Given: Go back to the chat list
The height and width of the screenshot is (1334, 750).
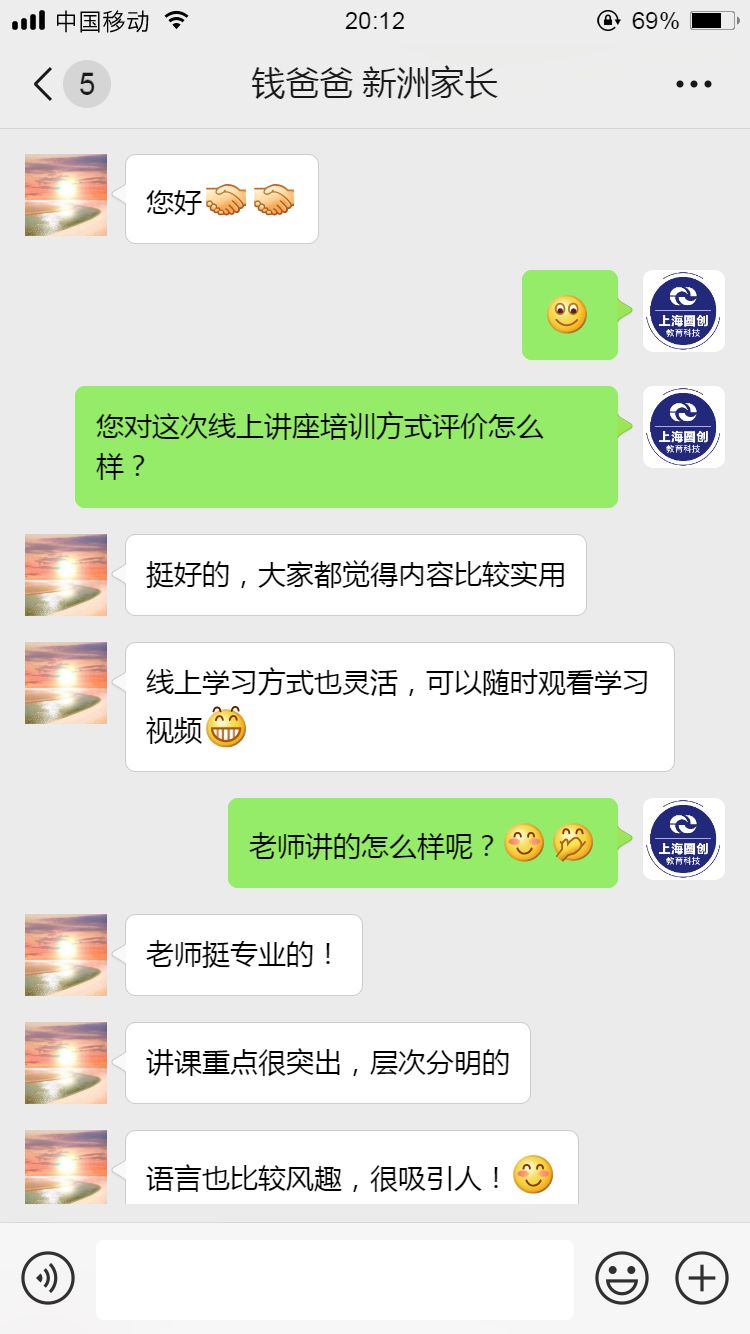Looking at the screenshot, I should (x=44, y=85).
